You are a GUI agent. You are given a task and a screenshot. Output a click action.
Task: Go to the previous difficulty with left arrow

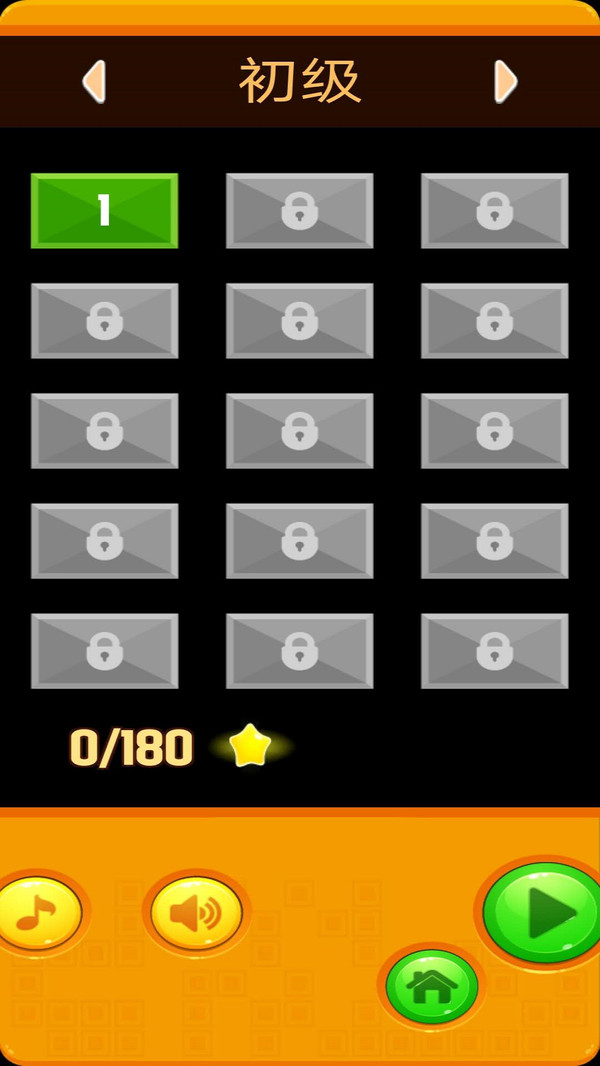(94, 81)
